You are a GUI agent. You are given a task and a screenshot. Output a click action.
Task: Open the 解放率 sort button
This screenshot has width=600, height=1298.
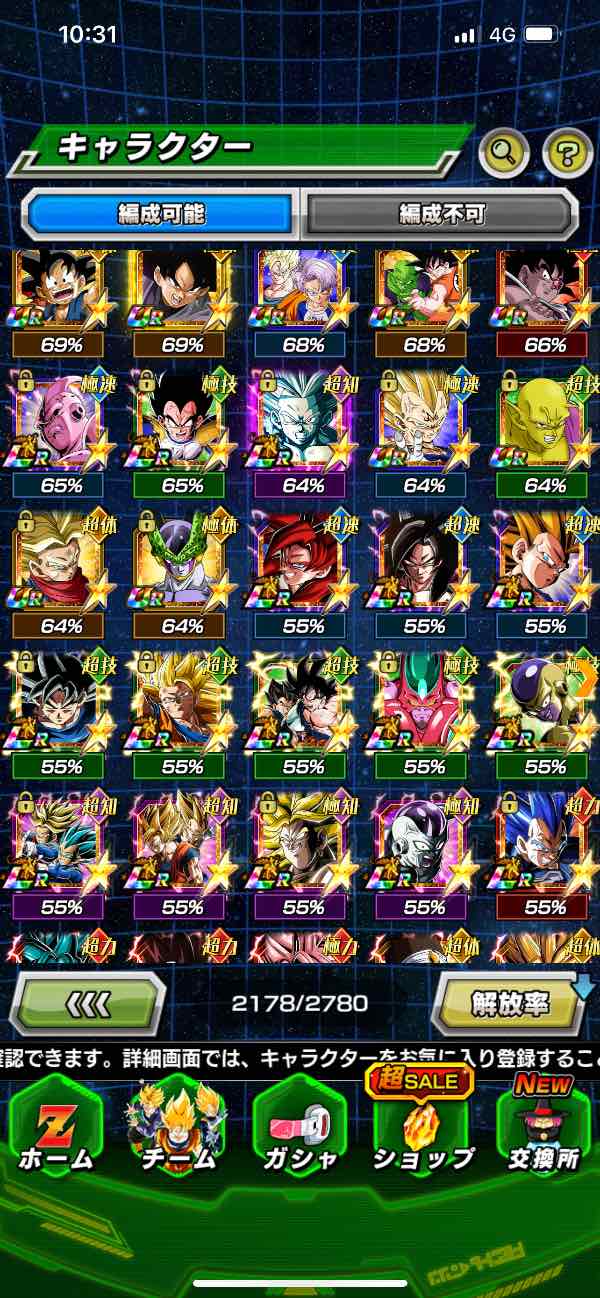[510, 1002]
